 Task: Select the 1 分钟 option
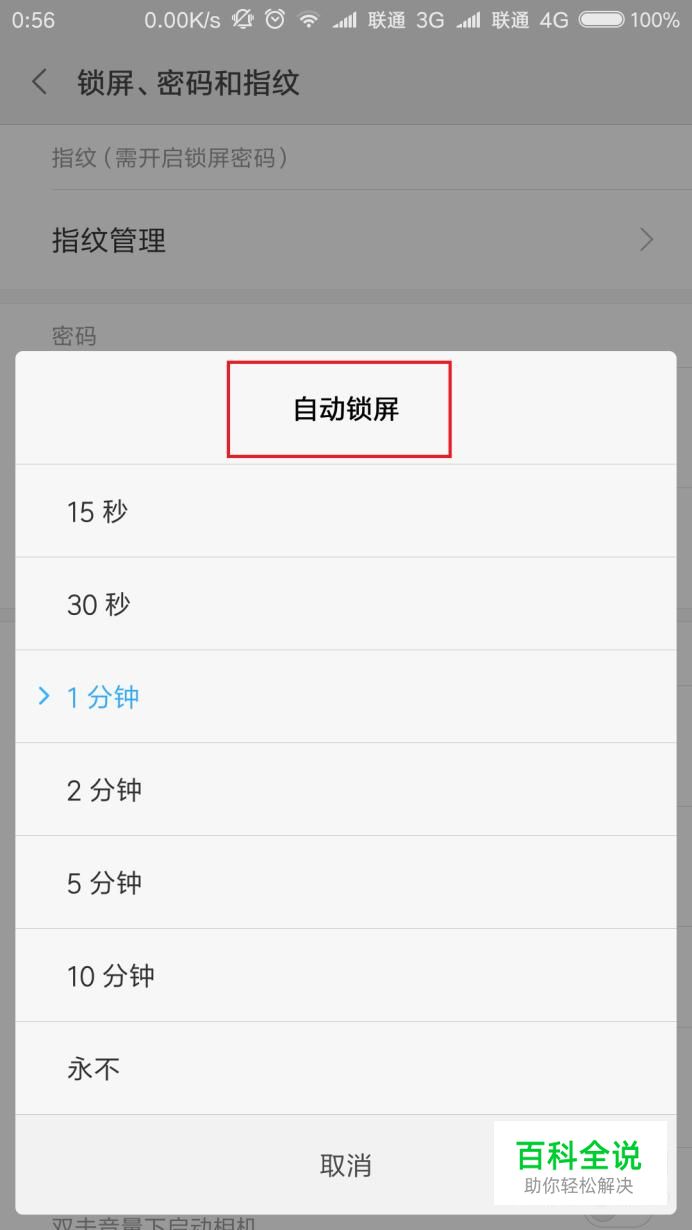(346, 697)
